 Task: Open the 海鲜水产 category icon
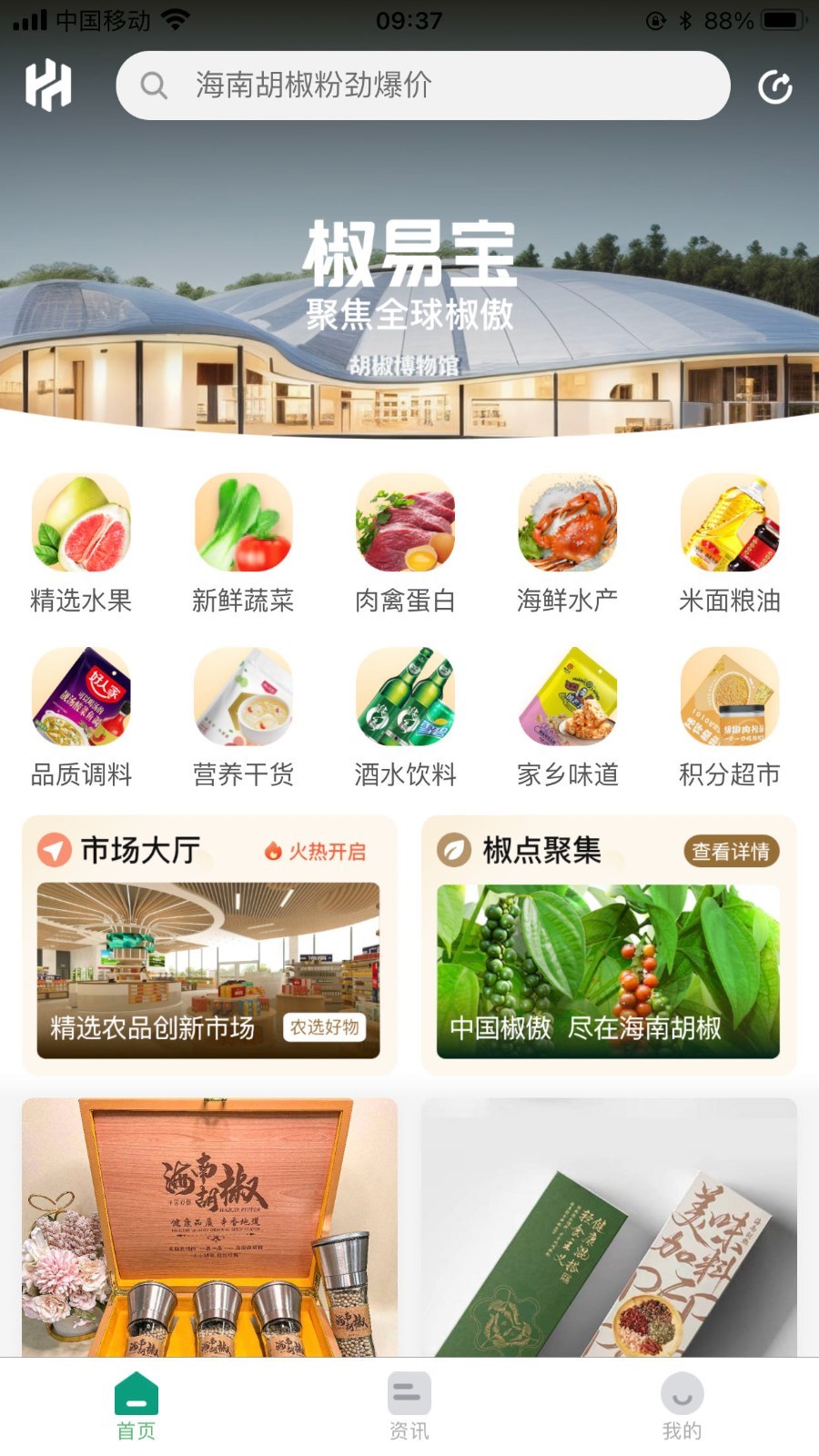pos(568,523)
